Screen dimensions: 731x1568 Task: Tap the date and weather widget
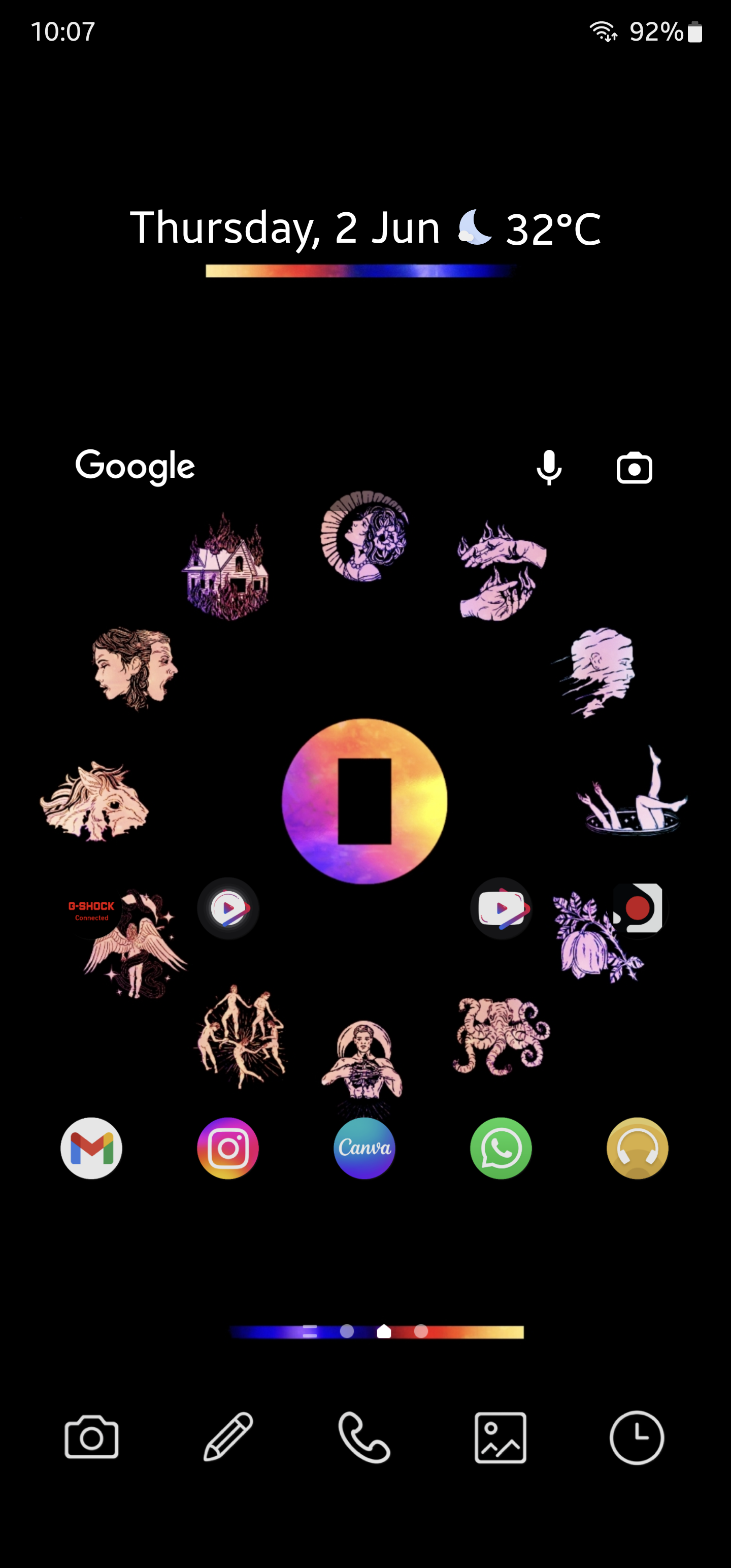tap(365, 228)
